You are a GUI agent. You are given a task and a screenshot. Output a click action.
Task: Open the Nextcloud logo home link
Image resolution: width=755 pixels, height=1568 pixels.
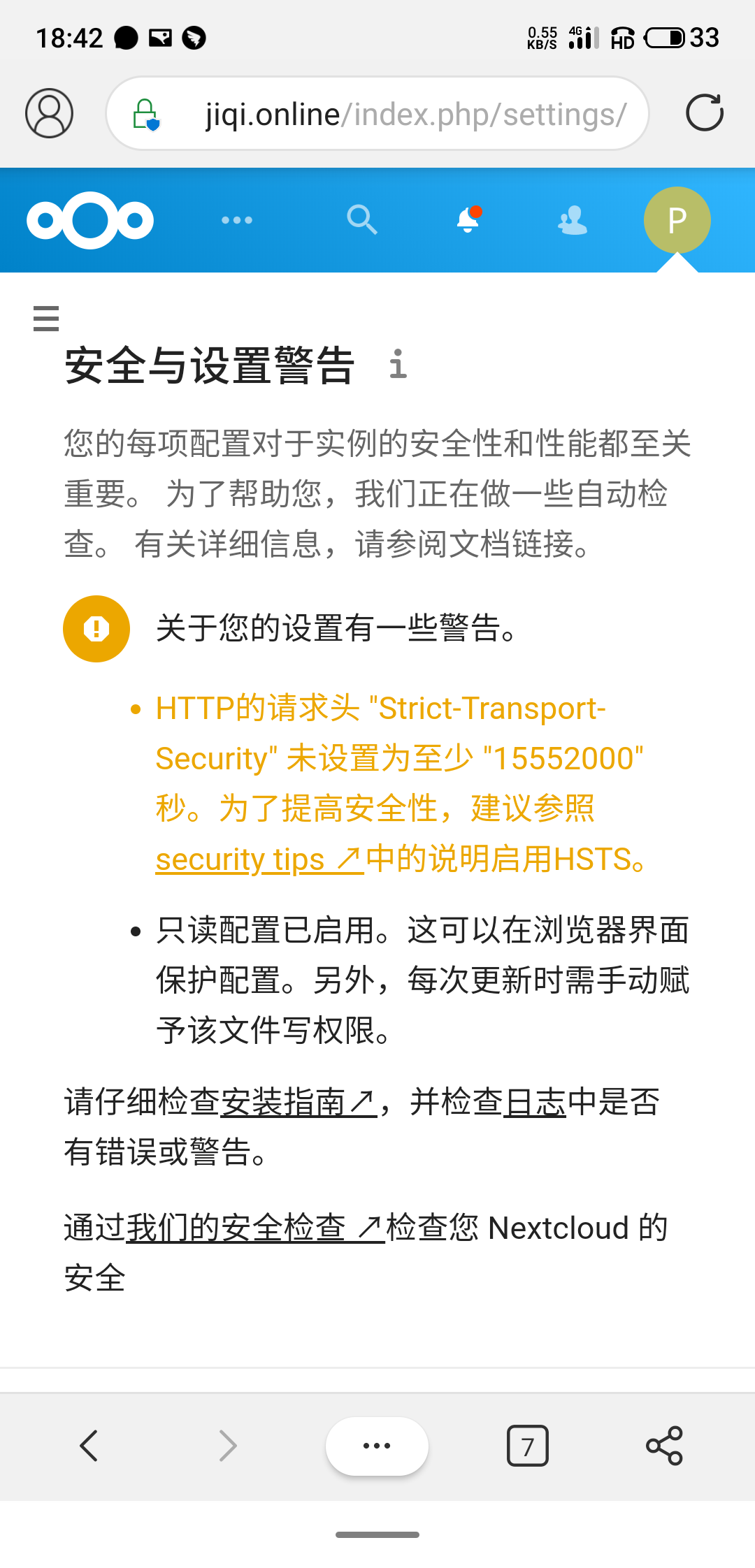[x=90, y=220]
